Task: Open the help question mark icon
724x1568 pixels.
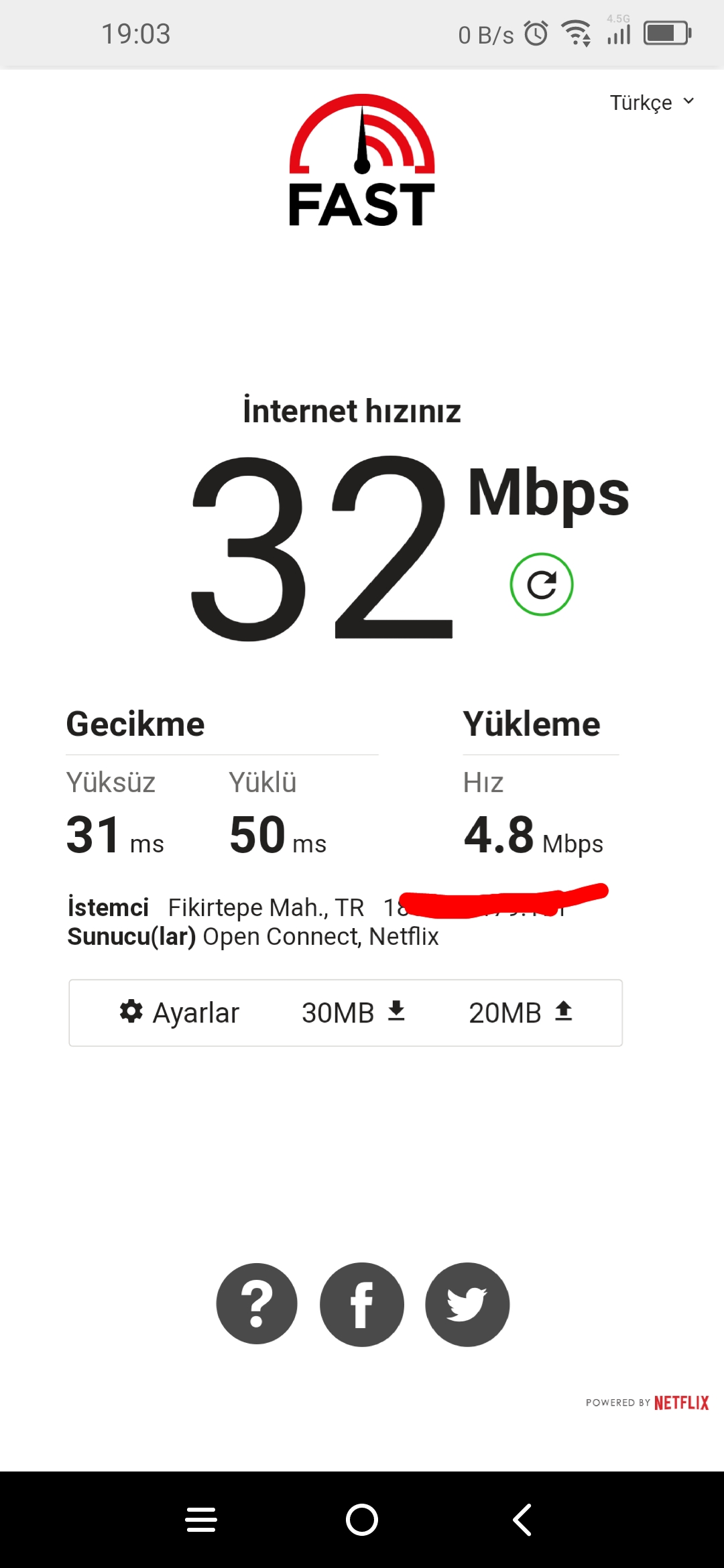Action: [257, 1304]
